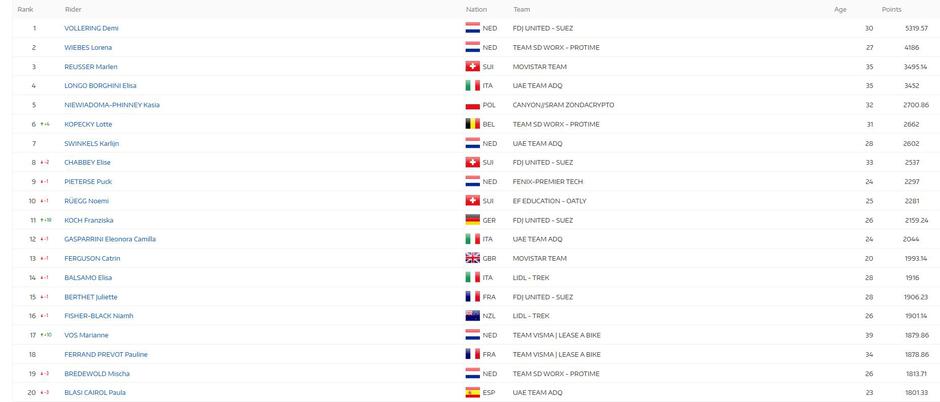Select LONGO BORGHINI Elisa from the ranking
Viewport: 940px width, 402px height.
pos(100,85)
